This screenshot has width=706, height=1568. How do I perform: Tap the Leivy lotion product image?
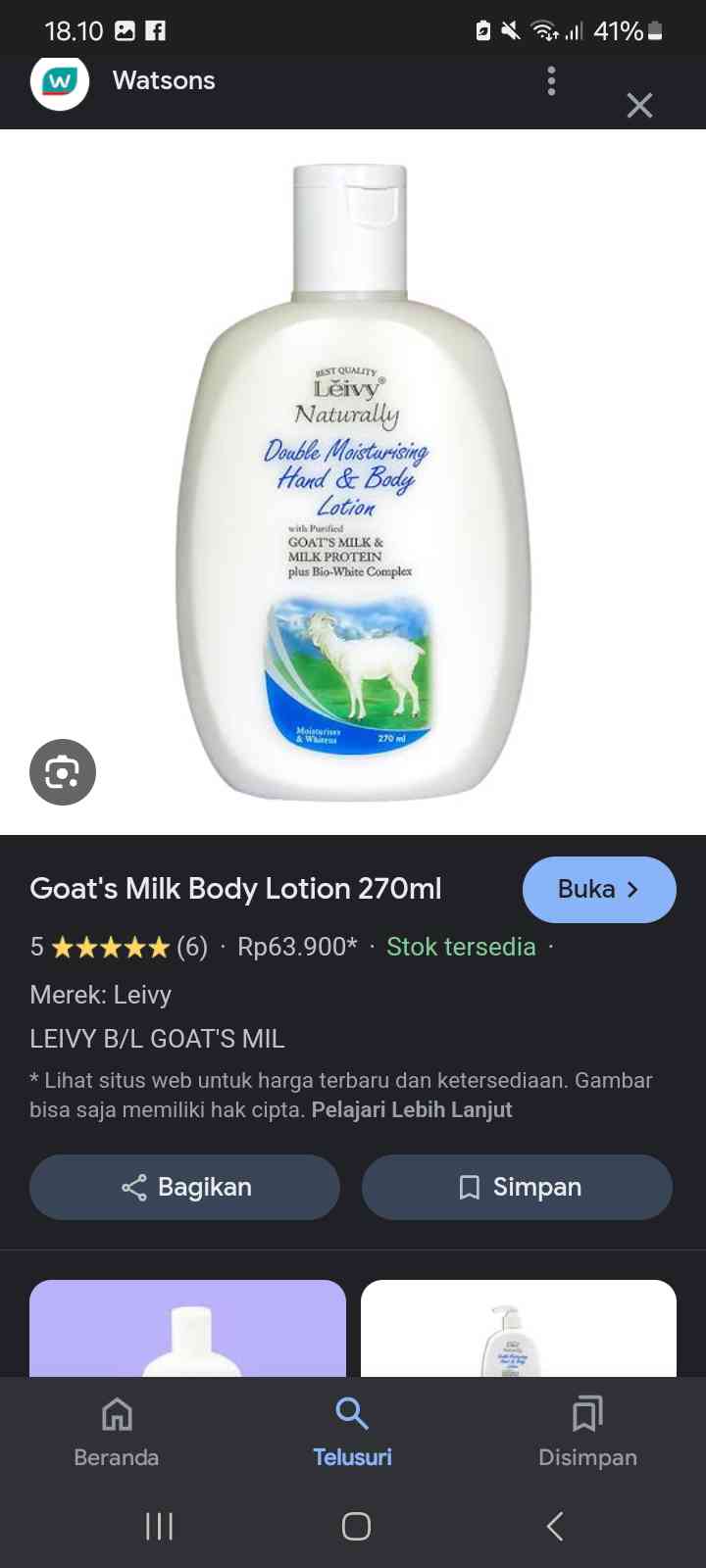(x=353, y=480)
